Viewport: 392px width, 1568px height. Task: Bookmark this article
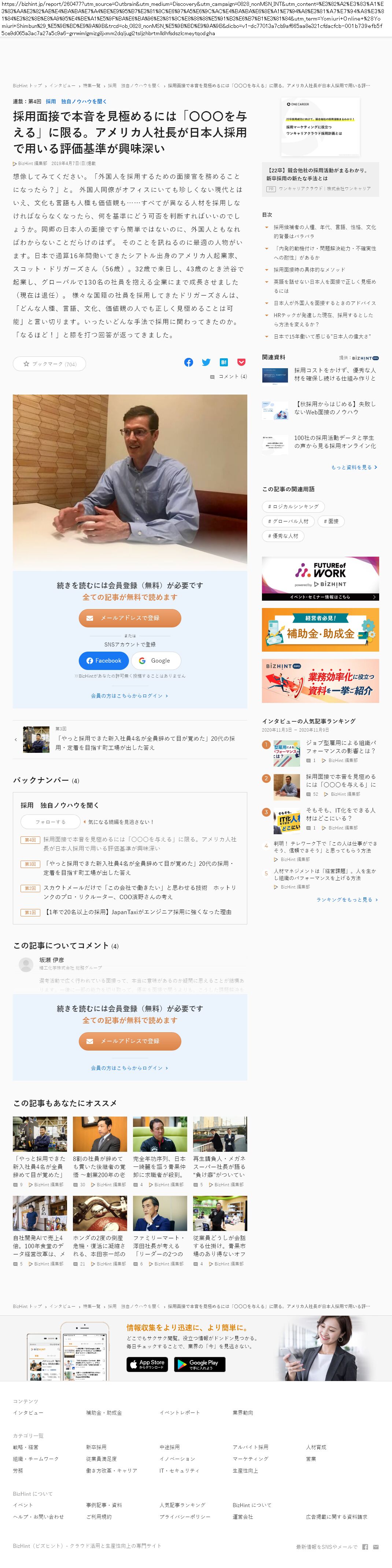coord(49,364)
